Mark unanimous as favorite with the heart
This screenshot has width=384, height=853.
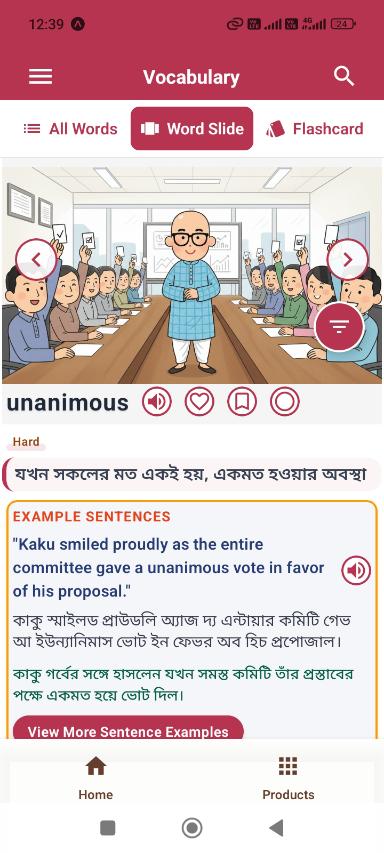[x=199, y=402]
